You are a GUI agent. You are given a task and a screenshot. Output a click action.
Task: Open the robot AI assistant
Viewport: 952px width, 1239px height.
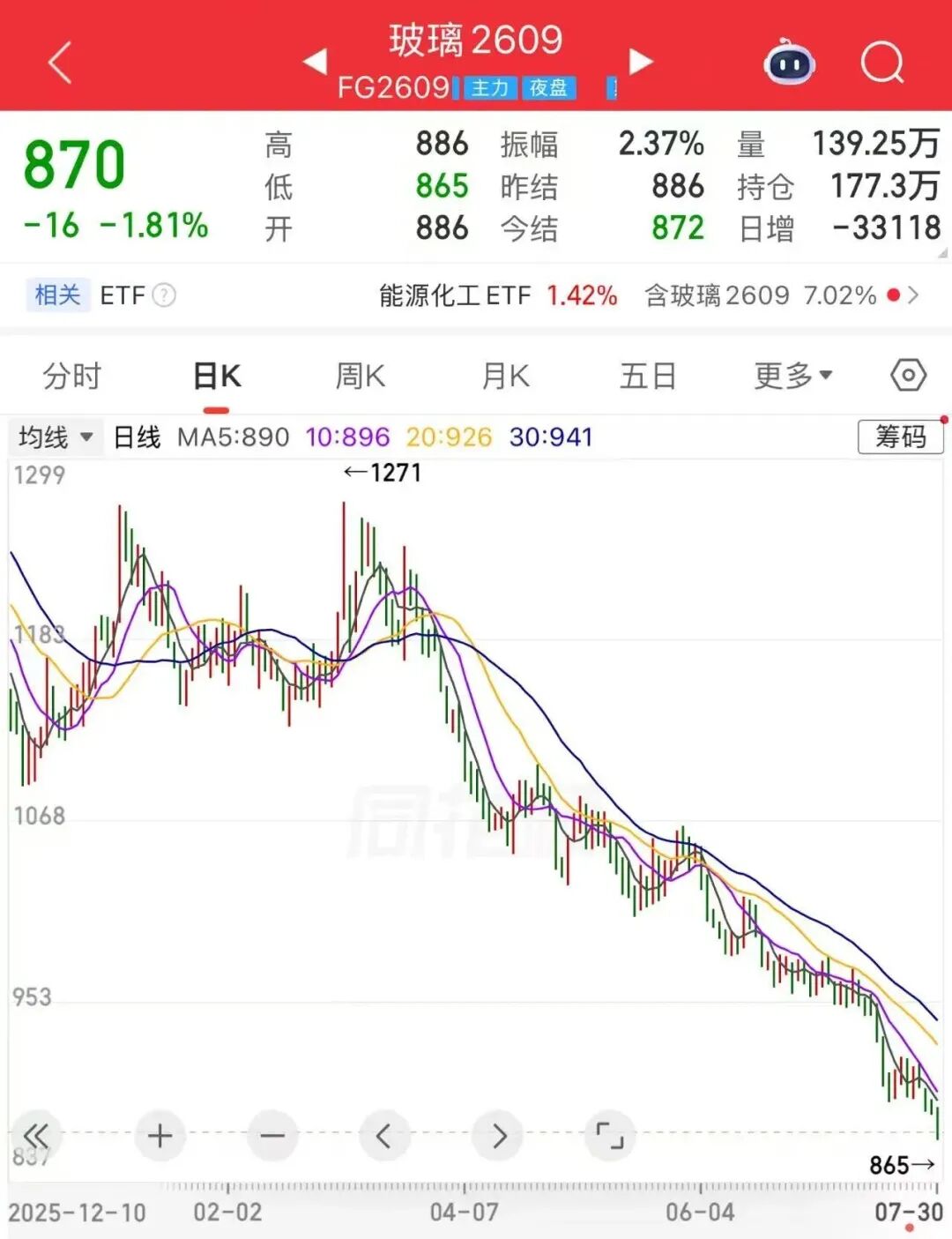click(x=789, y=63)
